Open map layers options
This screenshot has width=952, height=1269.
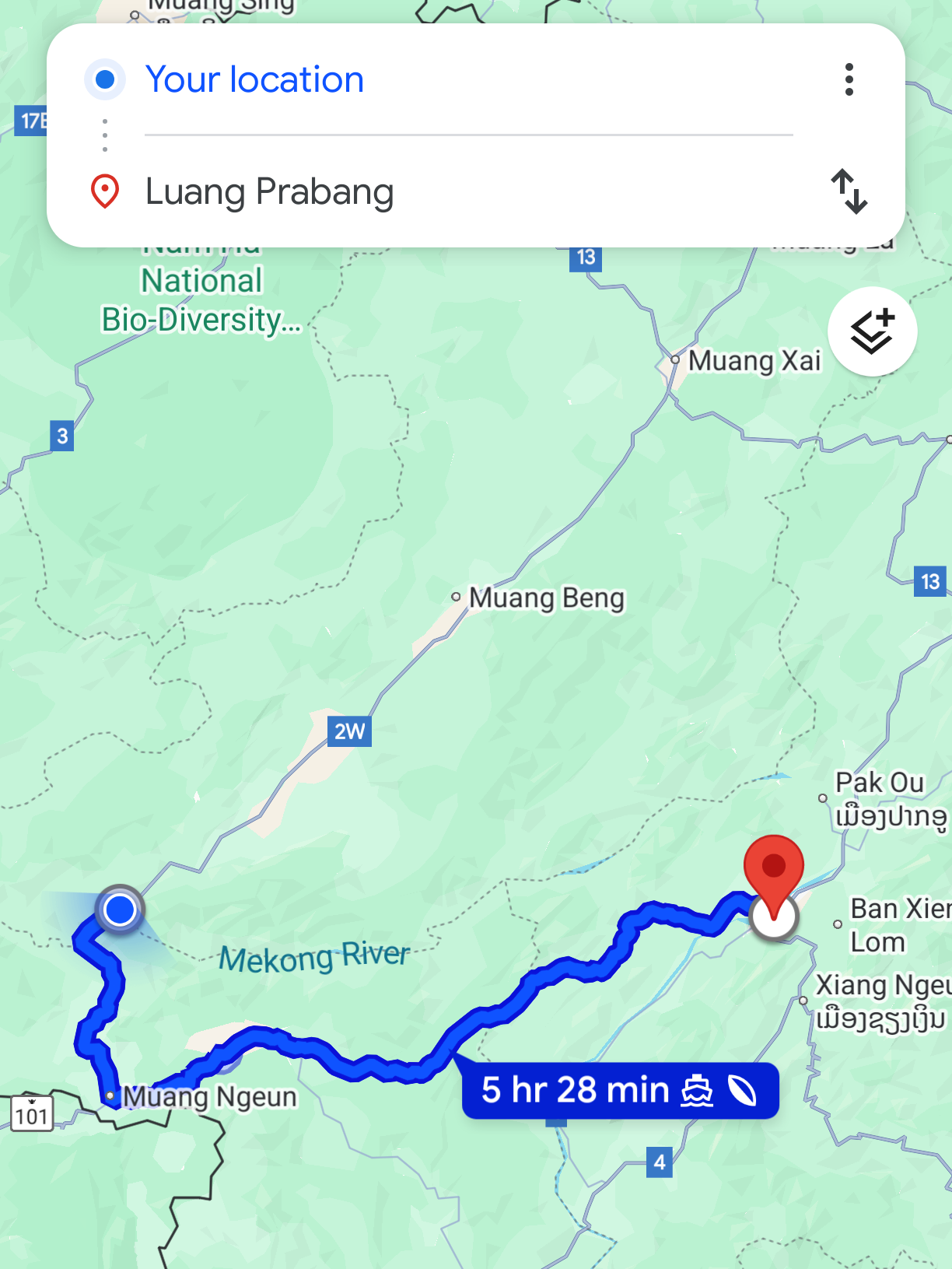[x=872, y=332]
